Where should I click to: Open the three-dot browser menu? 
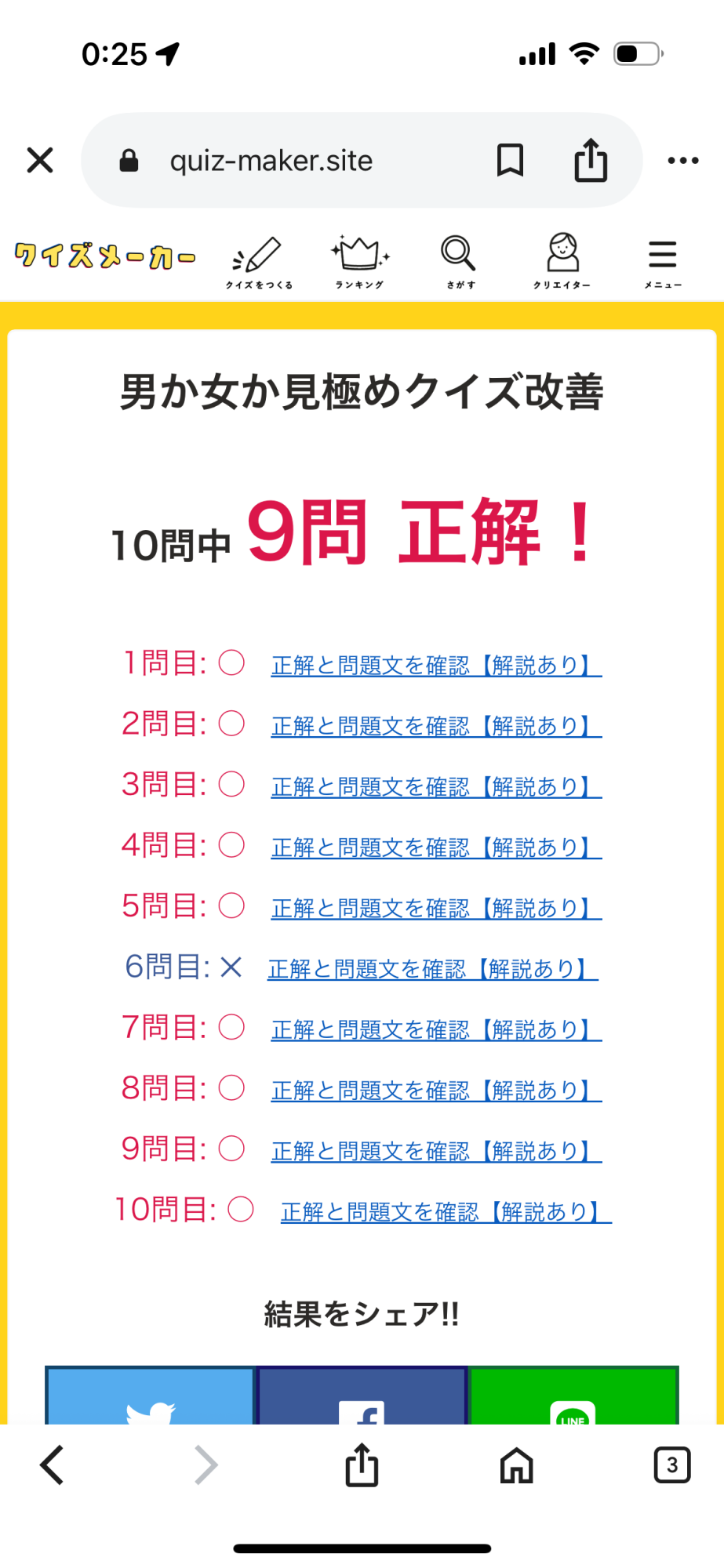tap(683, 161)
